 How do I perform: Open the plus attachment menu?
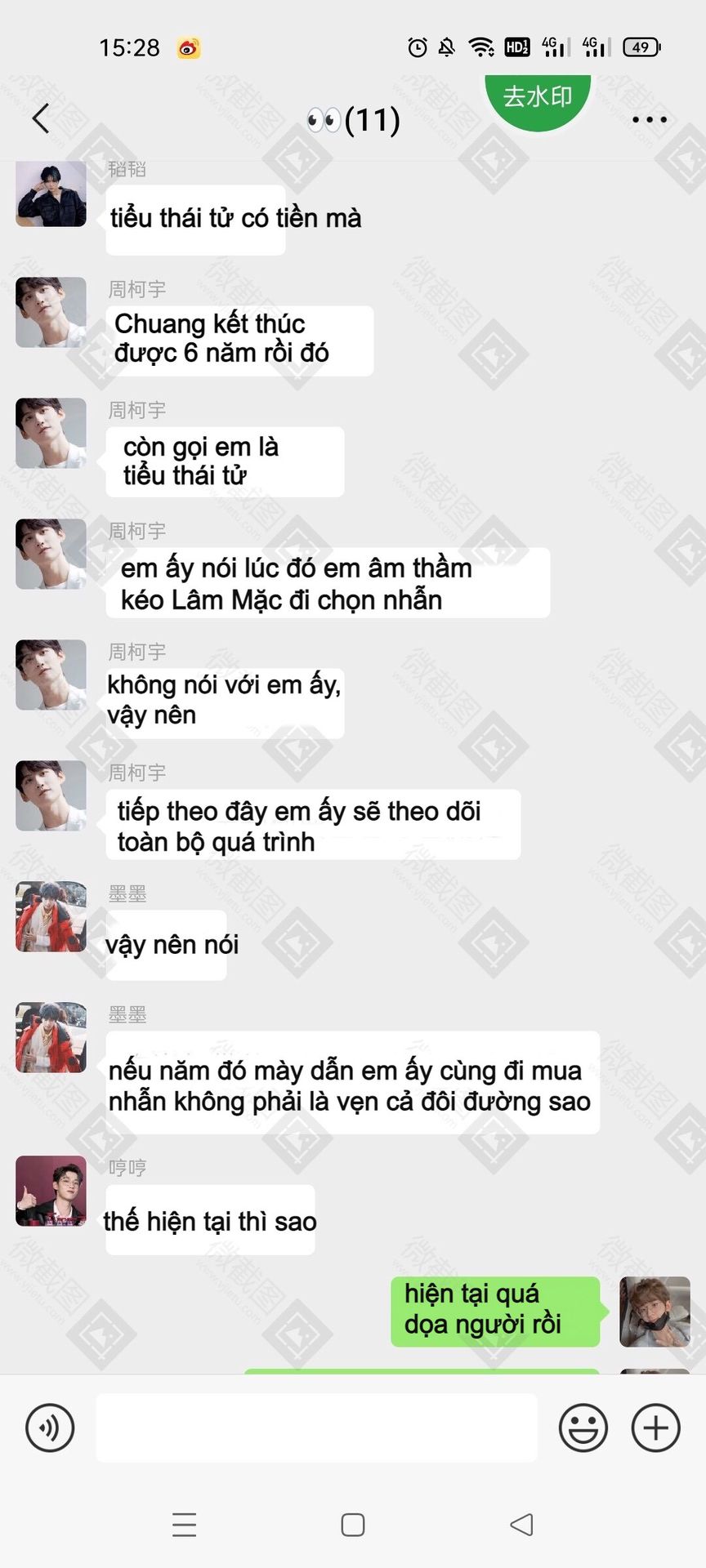pyautogui.click(x=656, y=1428)
